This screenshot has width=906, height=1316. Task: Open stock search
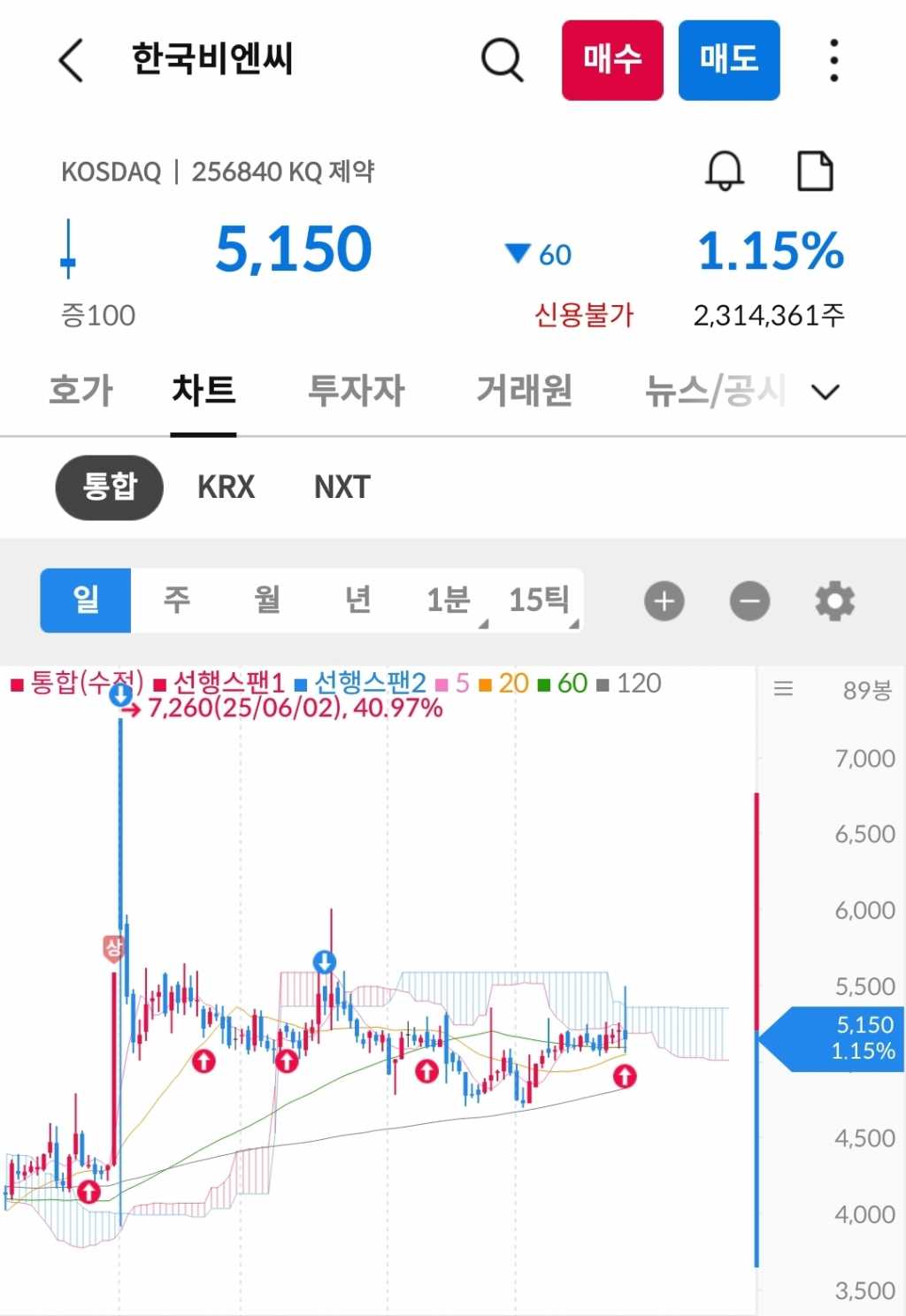502,60
